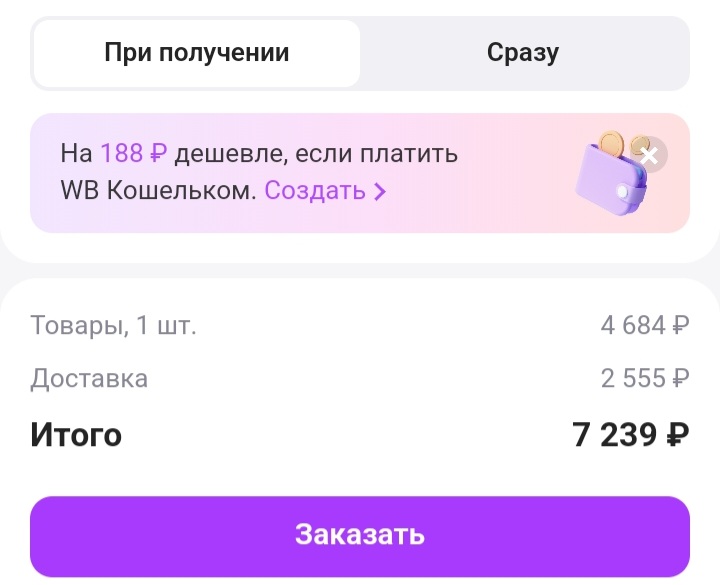Select the "При получении" payment option
The image size is (720, 585).
coord(196,53)
